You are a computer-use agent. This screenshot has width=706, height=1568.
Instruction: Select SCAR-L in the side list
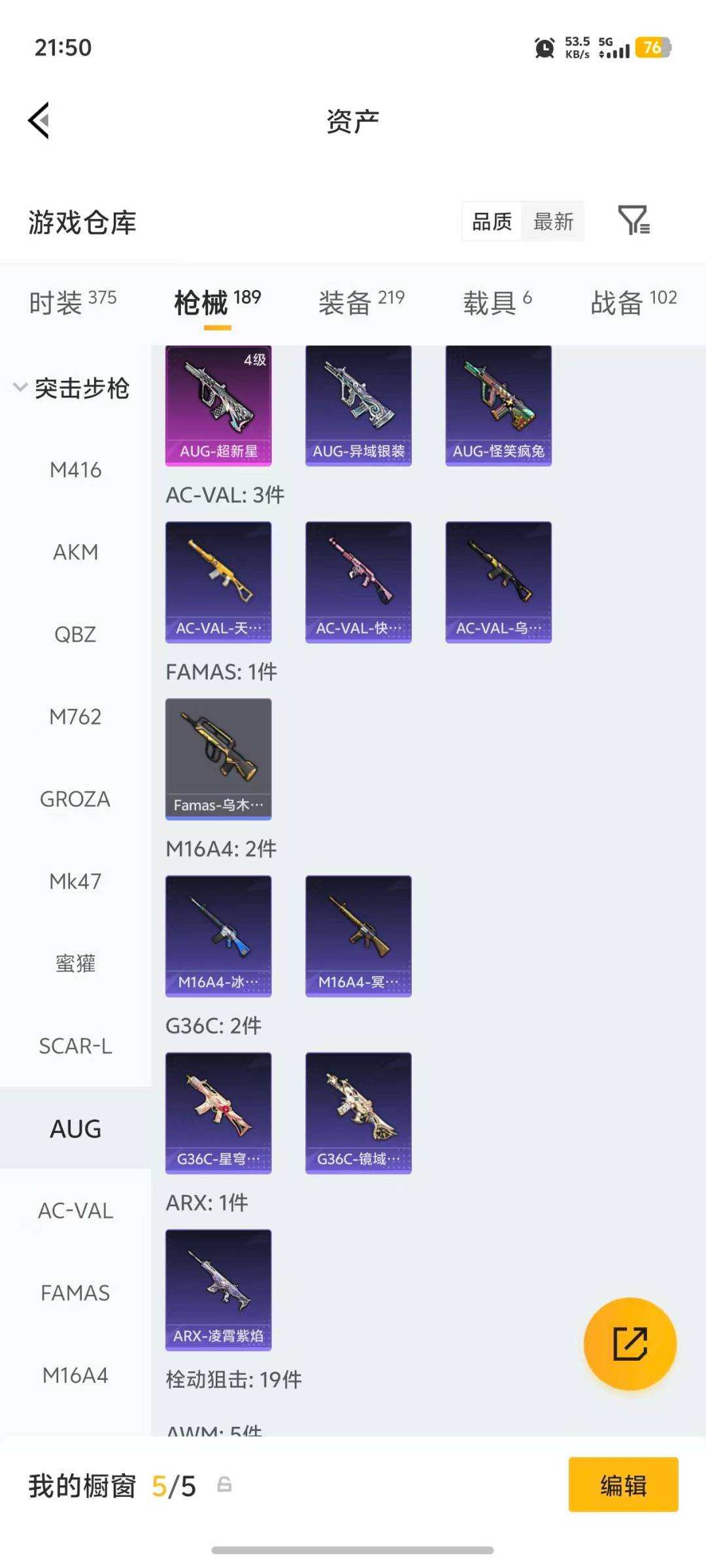tap(75, 1046)
